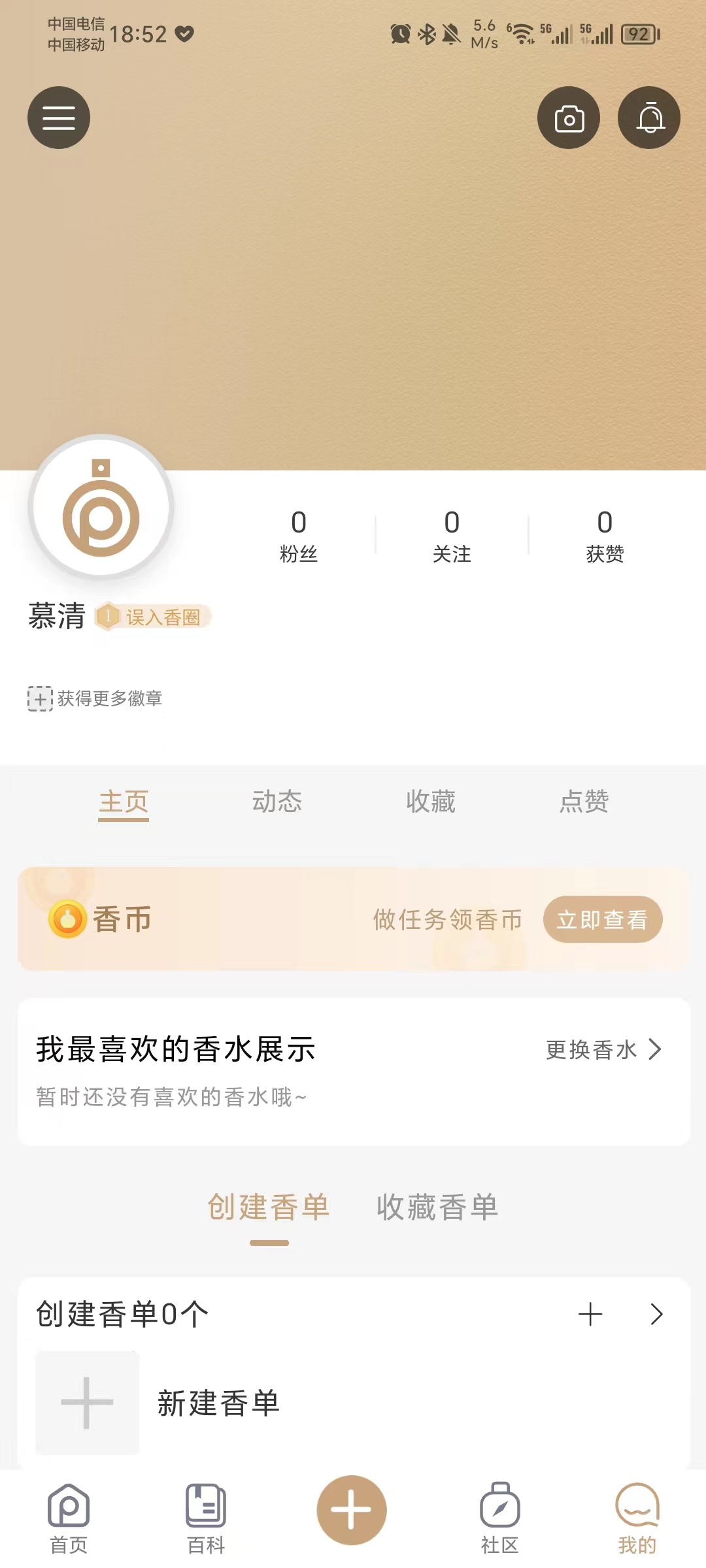Open the hamburger menu
Screen dimensions: 706x1568
[59, 118]
